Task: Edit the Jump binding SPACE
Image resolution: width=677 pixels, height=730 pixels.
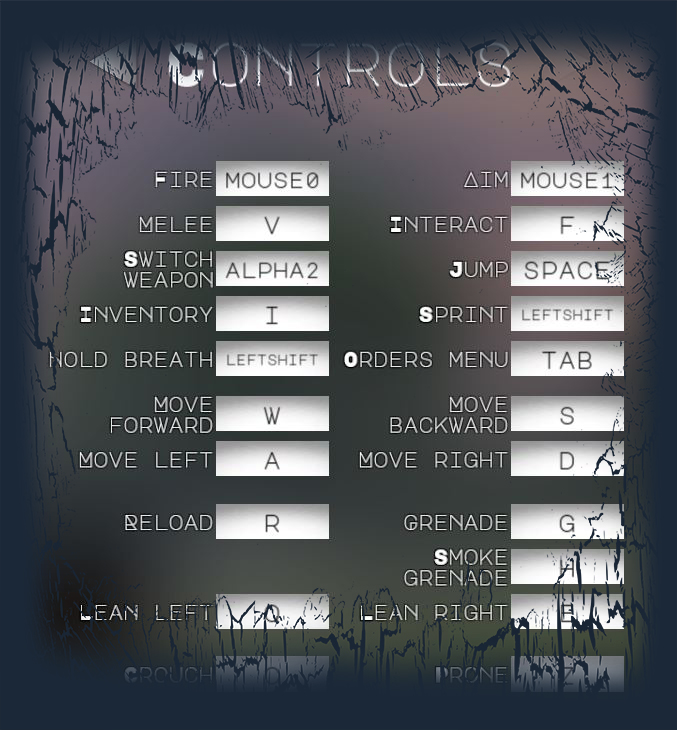Action: pos(567,270)
